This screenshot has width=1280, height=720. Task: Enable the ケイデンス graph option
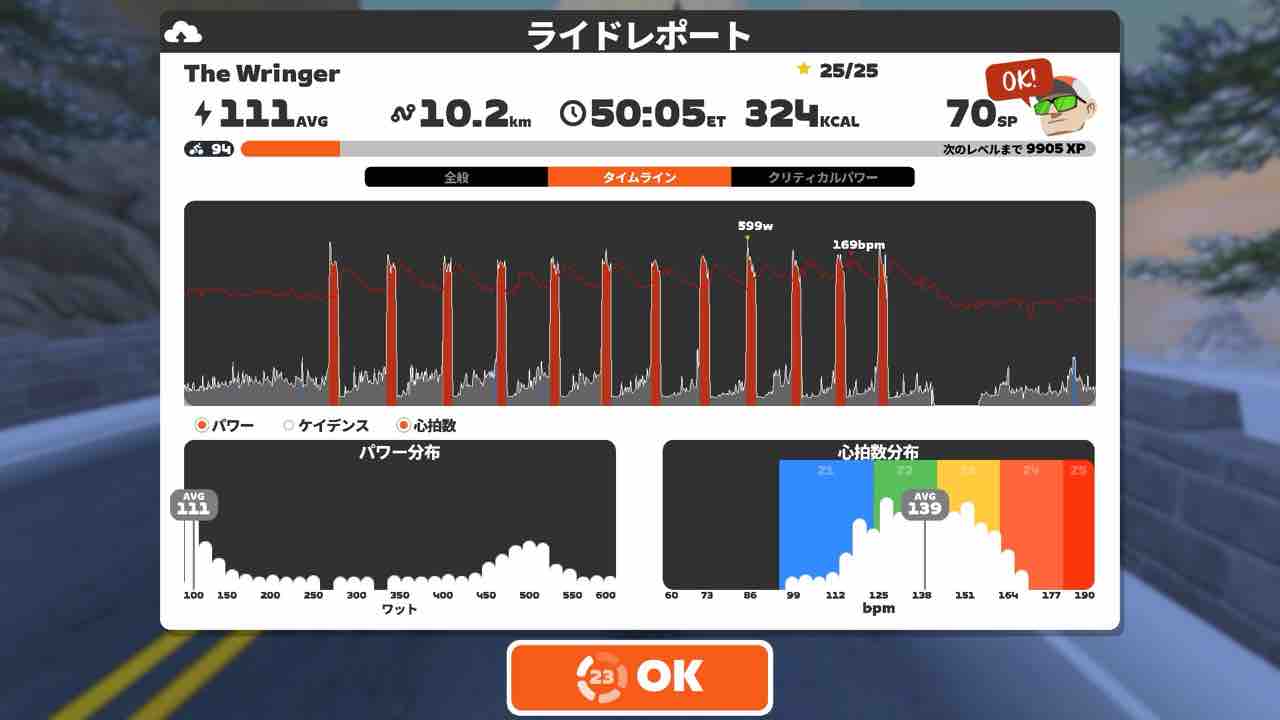[x=326, y=425]
